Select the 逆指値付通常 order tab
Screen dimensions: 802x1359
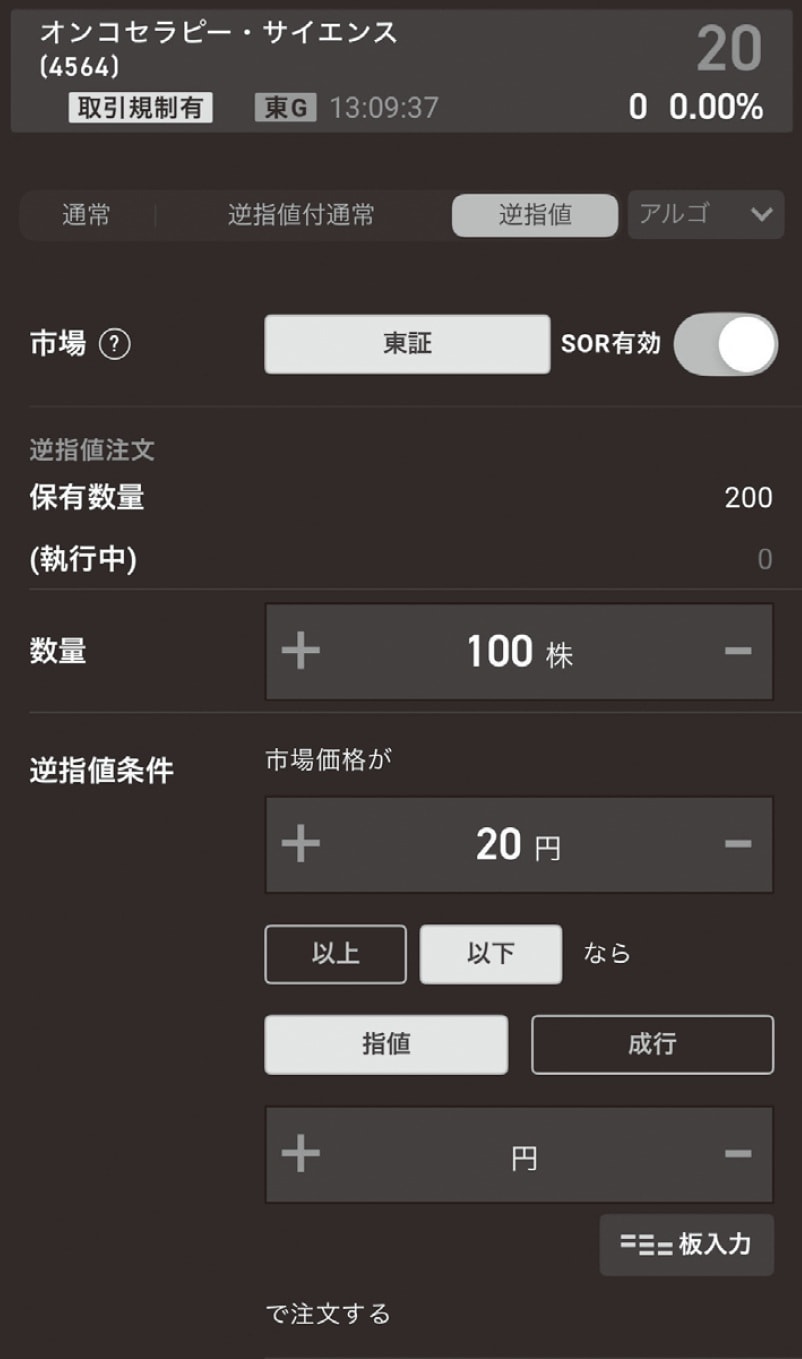[x=301, y=215]
